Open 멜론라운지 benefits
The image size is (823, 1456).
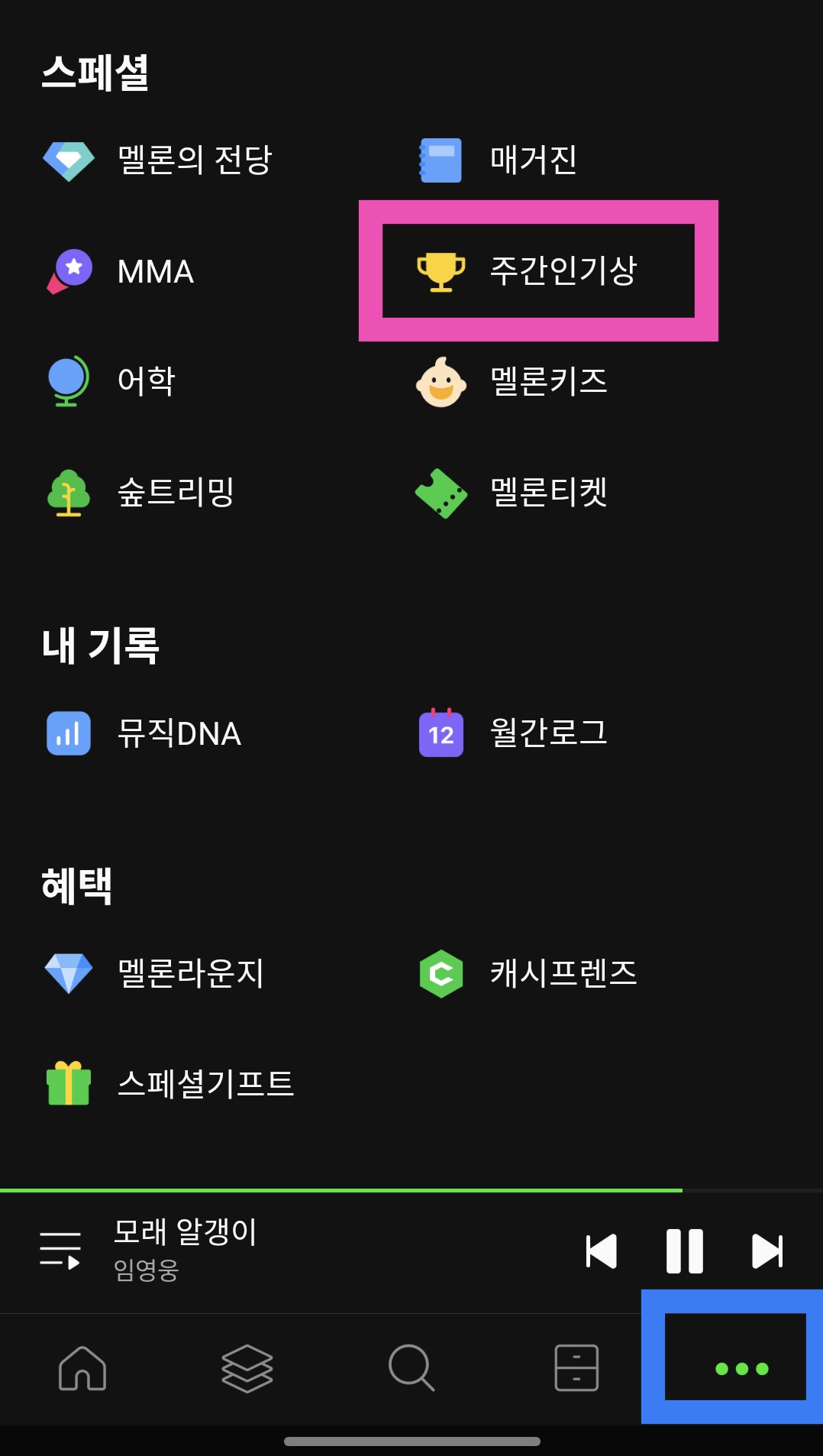[154, 973]
